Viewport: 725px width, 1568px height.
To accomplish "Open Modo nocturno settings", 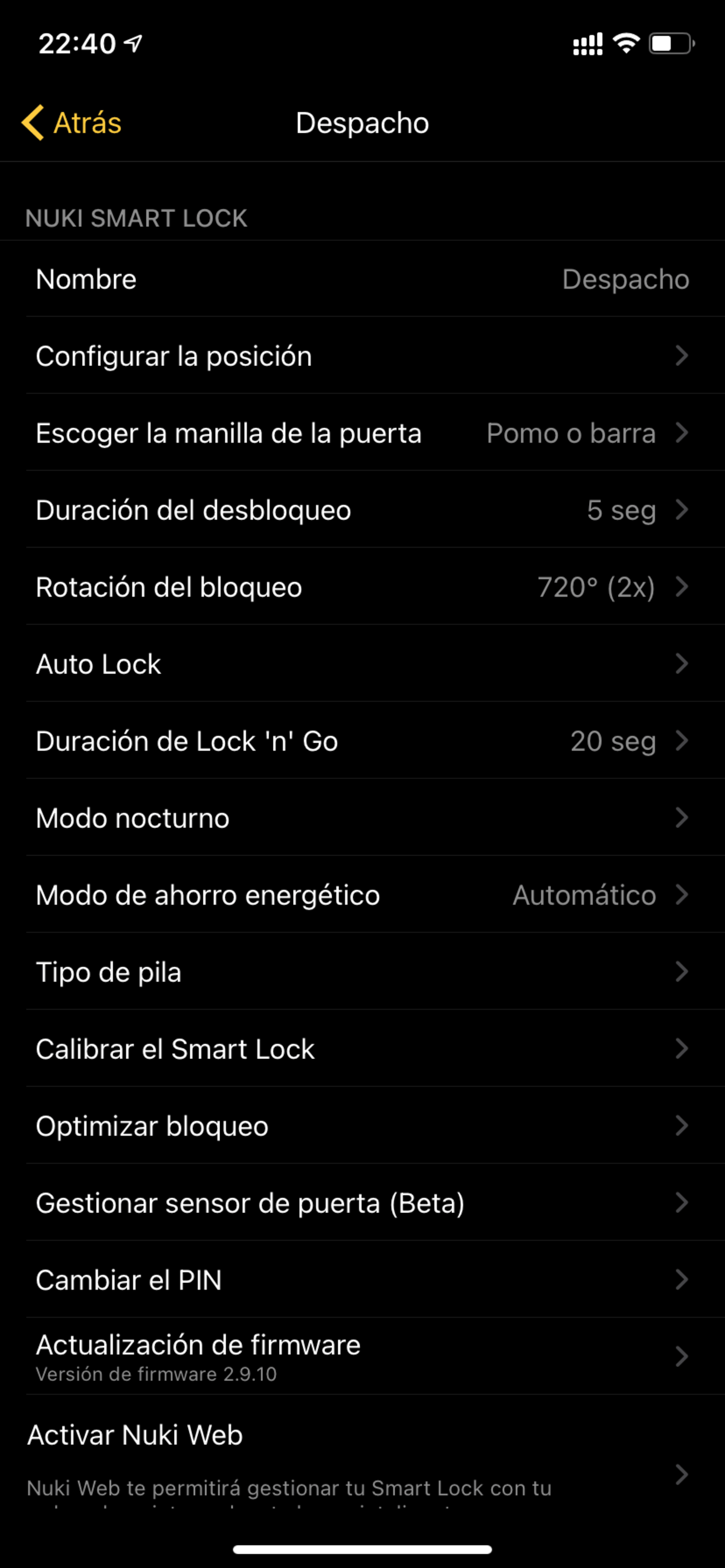I will (362, 818).
